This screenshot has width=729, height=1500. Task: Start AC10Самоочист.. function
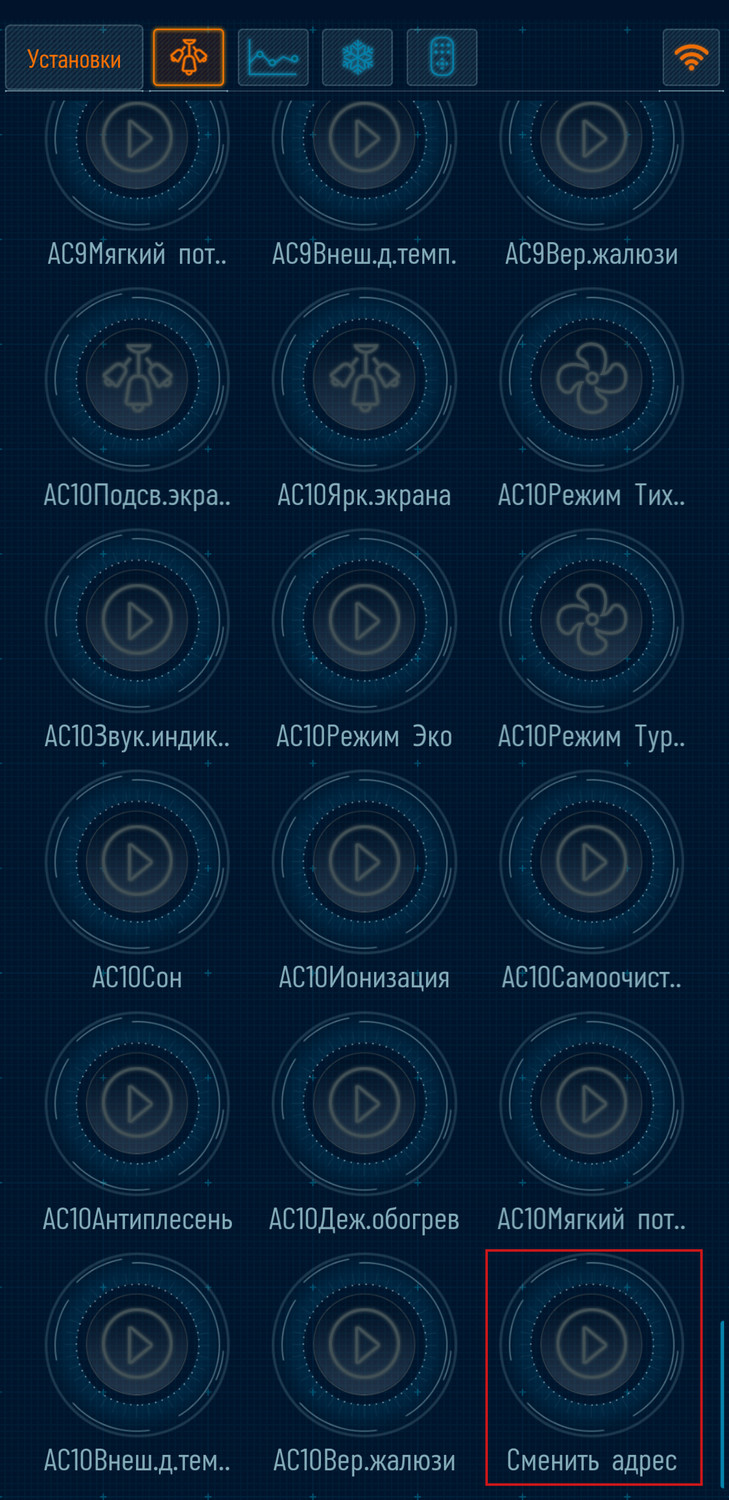[592, 862]
